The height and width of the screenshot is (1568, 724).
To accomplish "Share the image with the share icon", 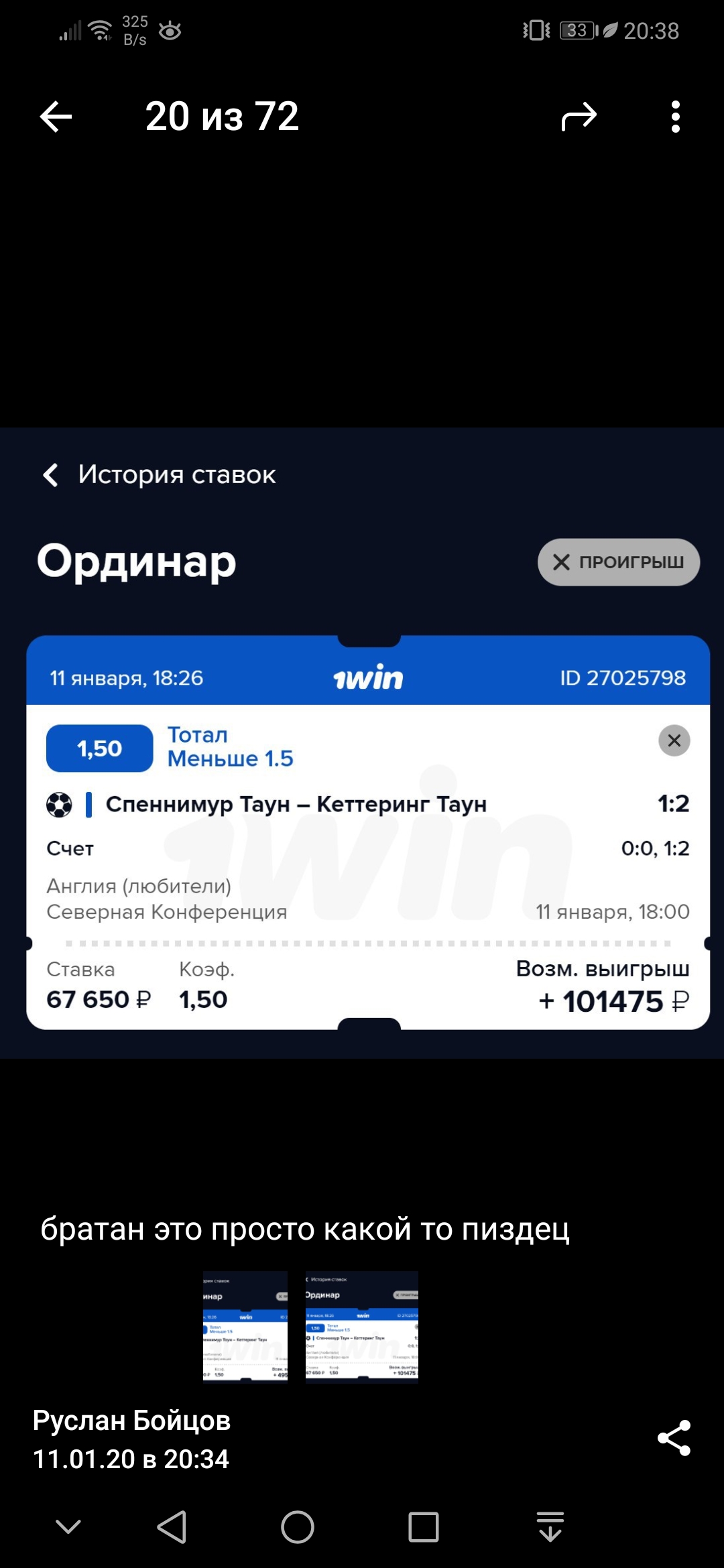I will pos(674,1438).
